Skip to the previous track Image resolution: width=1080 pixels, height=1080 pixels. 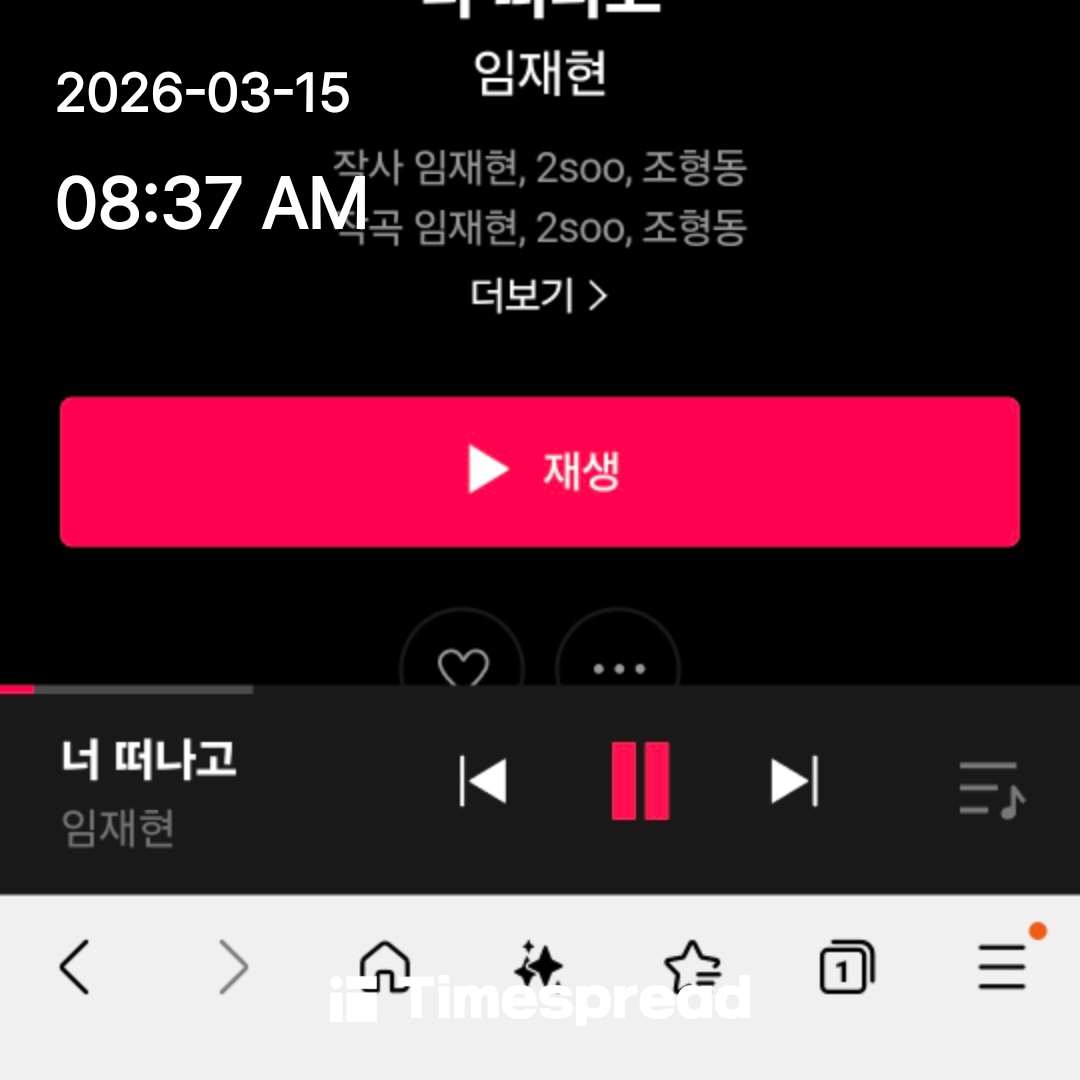click(484, 781)
